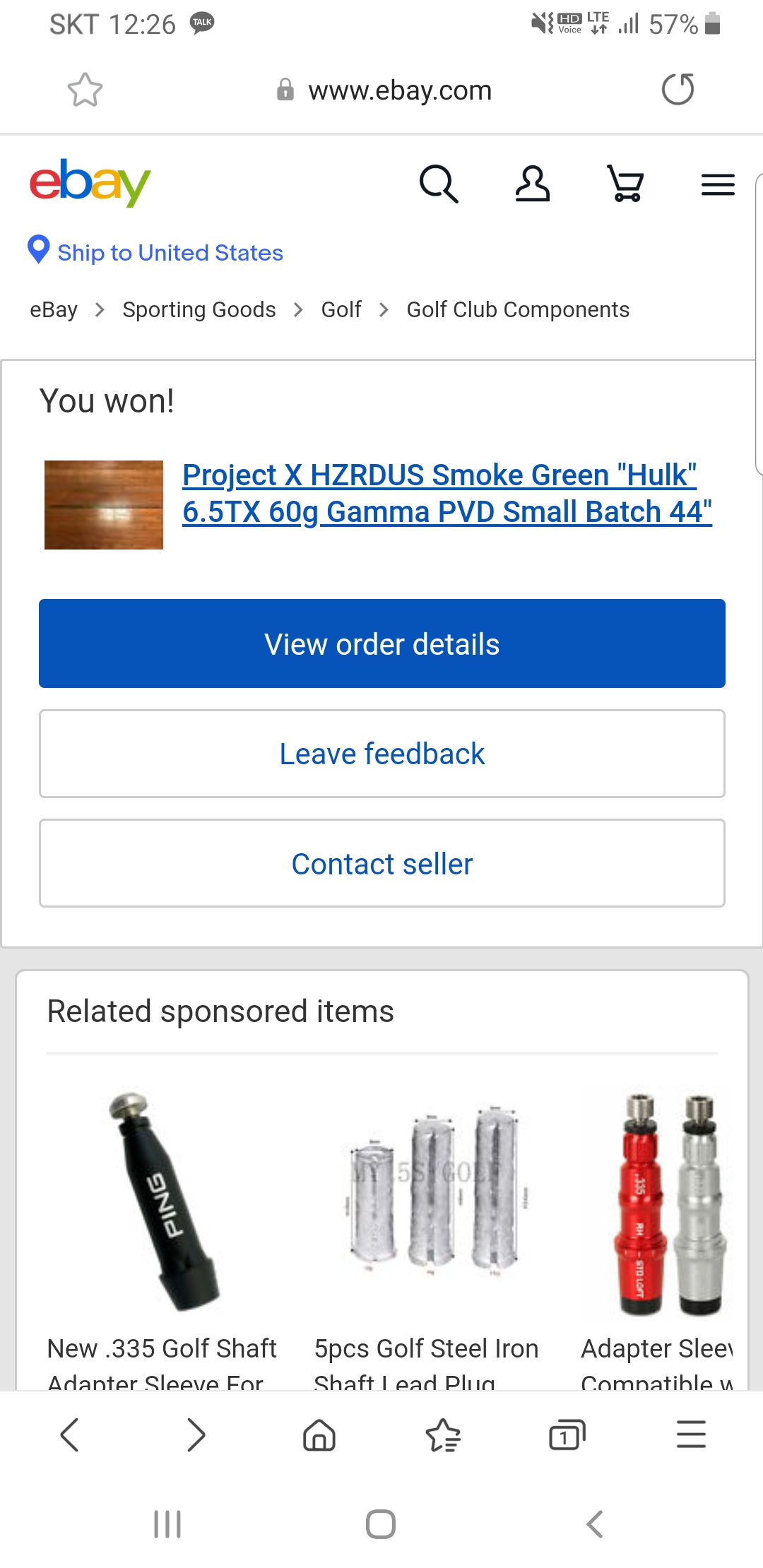Open the browser tabs switcher
This screenshot has width=763, height=1568.
point(567,1435)
